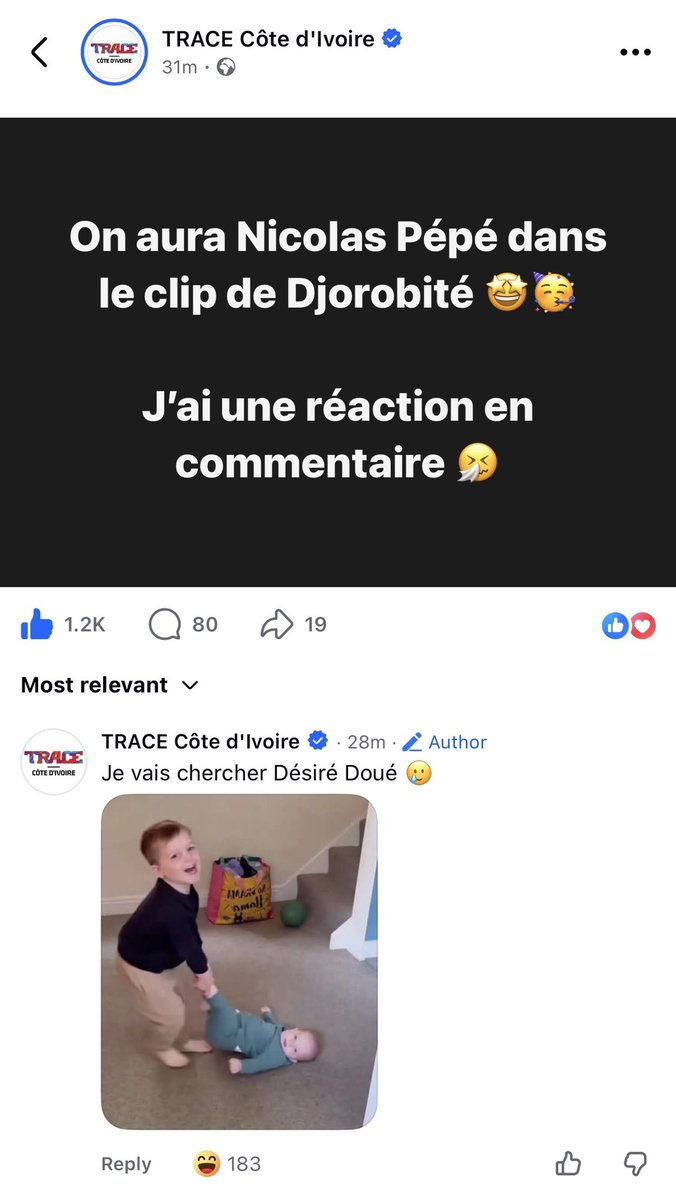View who reacted to the post
The height and width of the screenshot is (1200, 676).
click(629, 626)
